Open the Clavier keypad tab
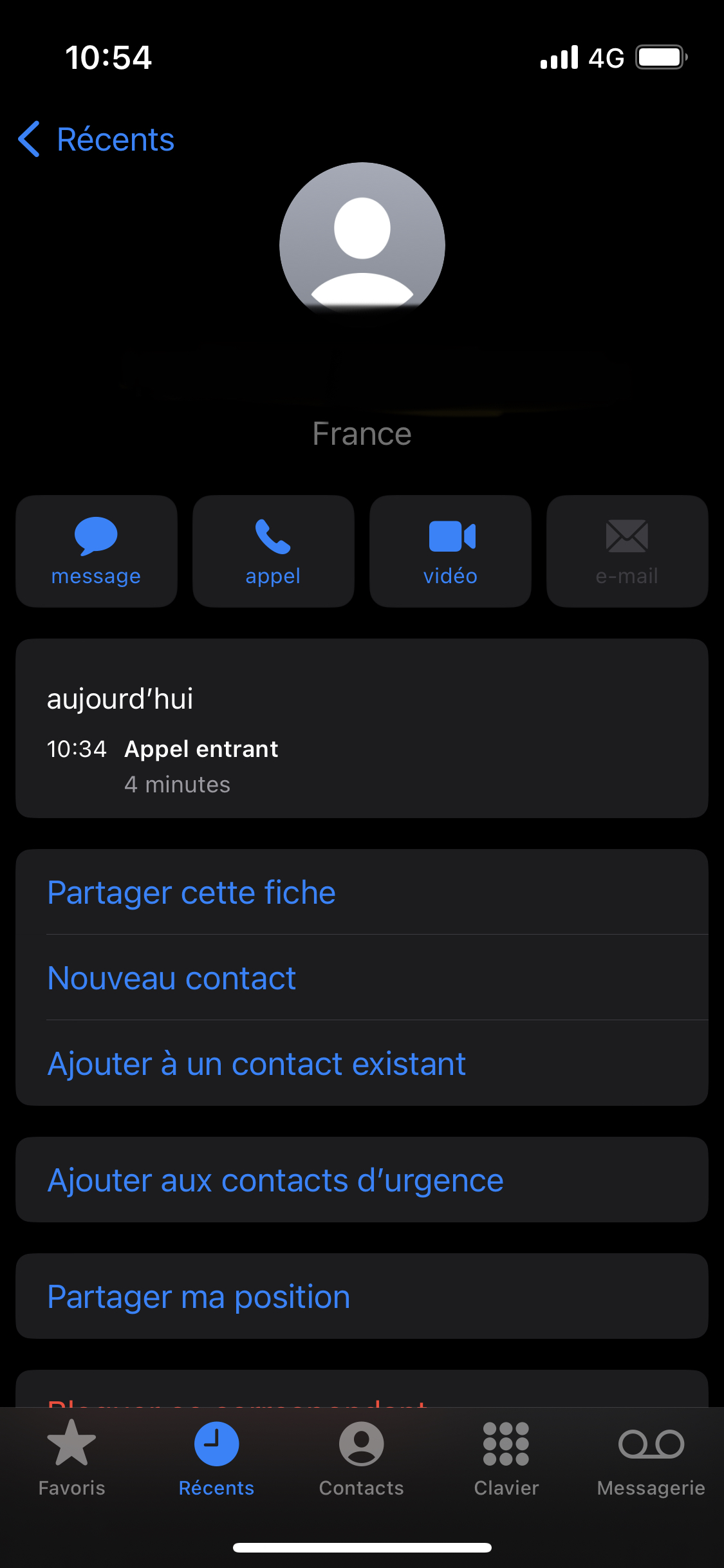This screenshot has height=1568, width=724. [x=506, y=1458]
